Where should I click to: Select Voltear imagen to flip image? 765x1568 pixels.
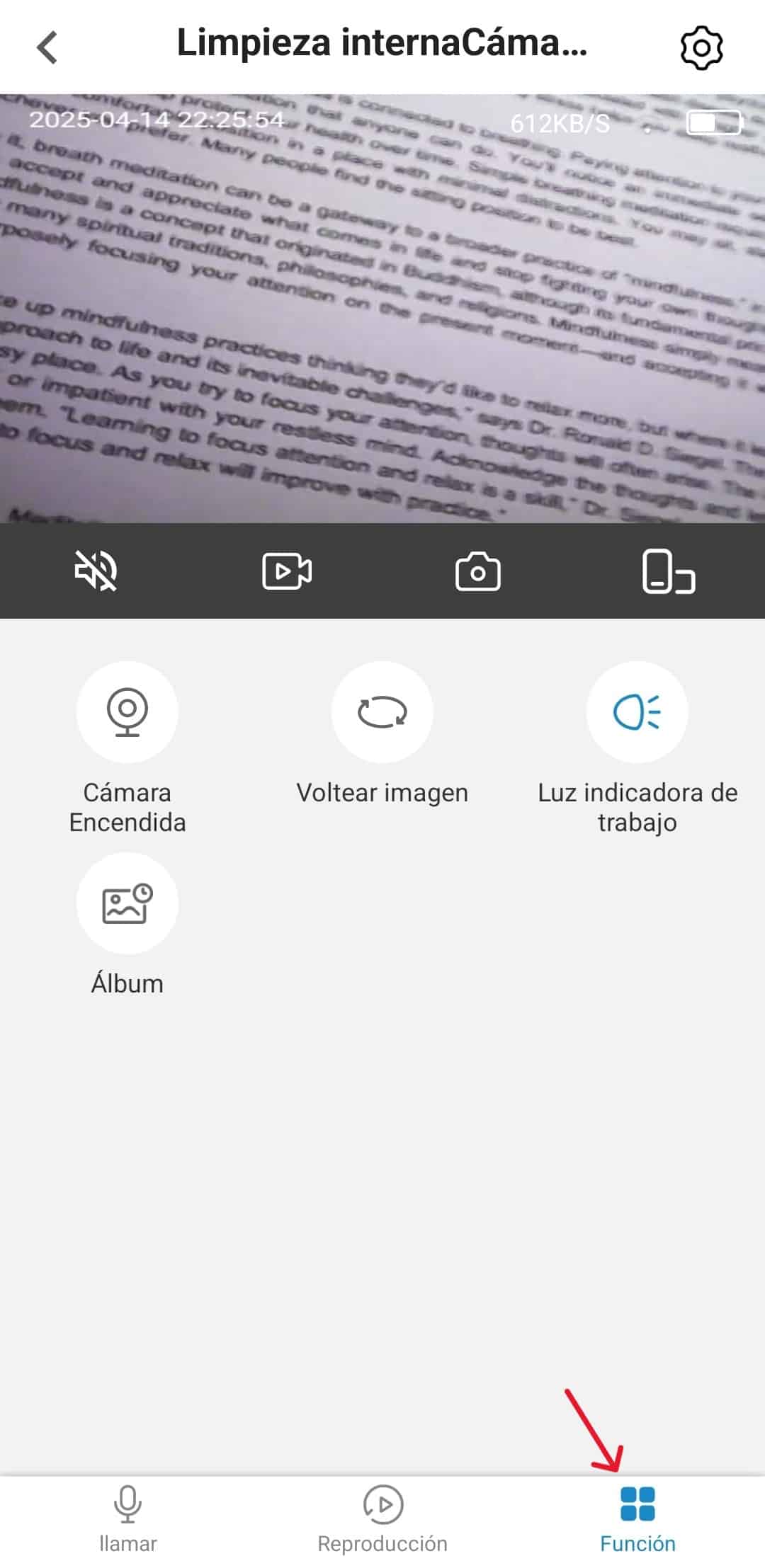pos(382,711)
